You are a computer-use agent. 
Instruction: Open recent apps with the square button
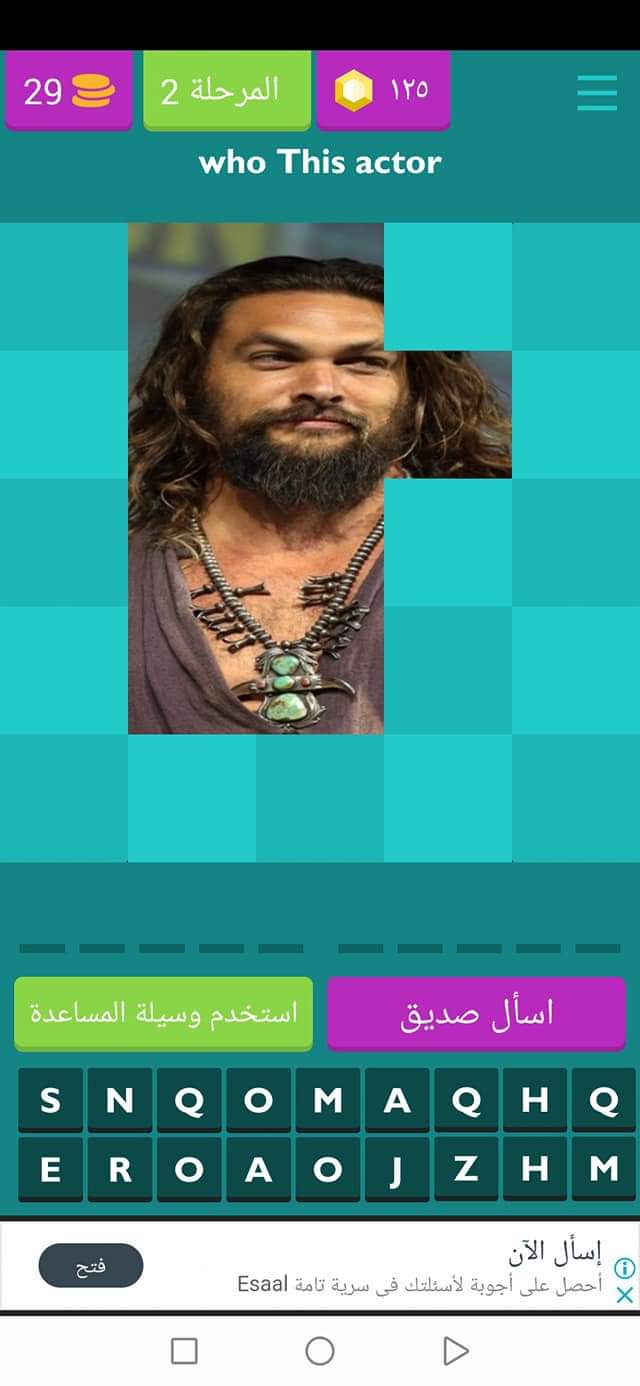[184, 1351]
